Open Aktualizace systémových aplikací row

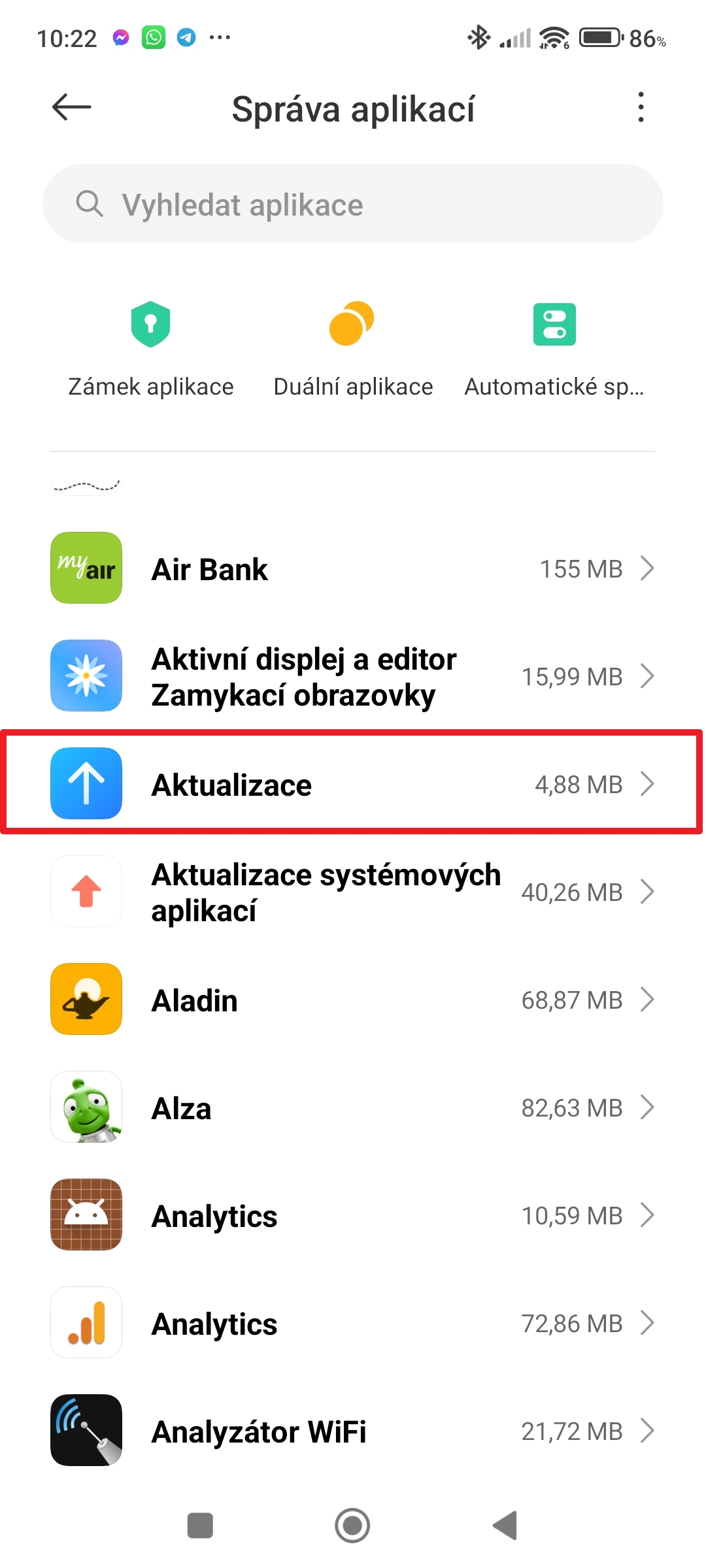353,892
